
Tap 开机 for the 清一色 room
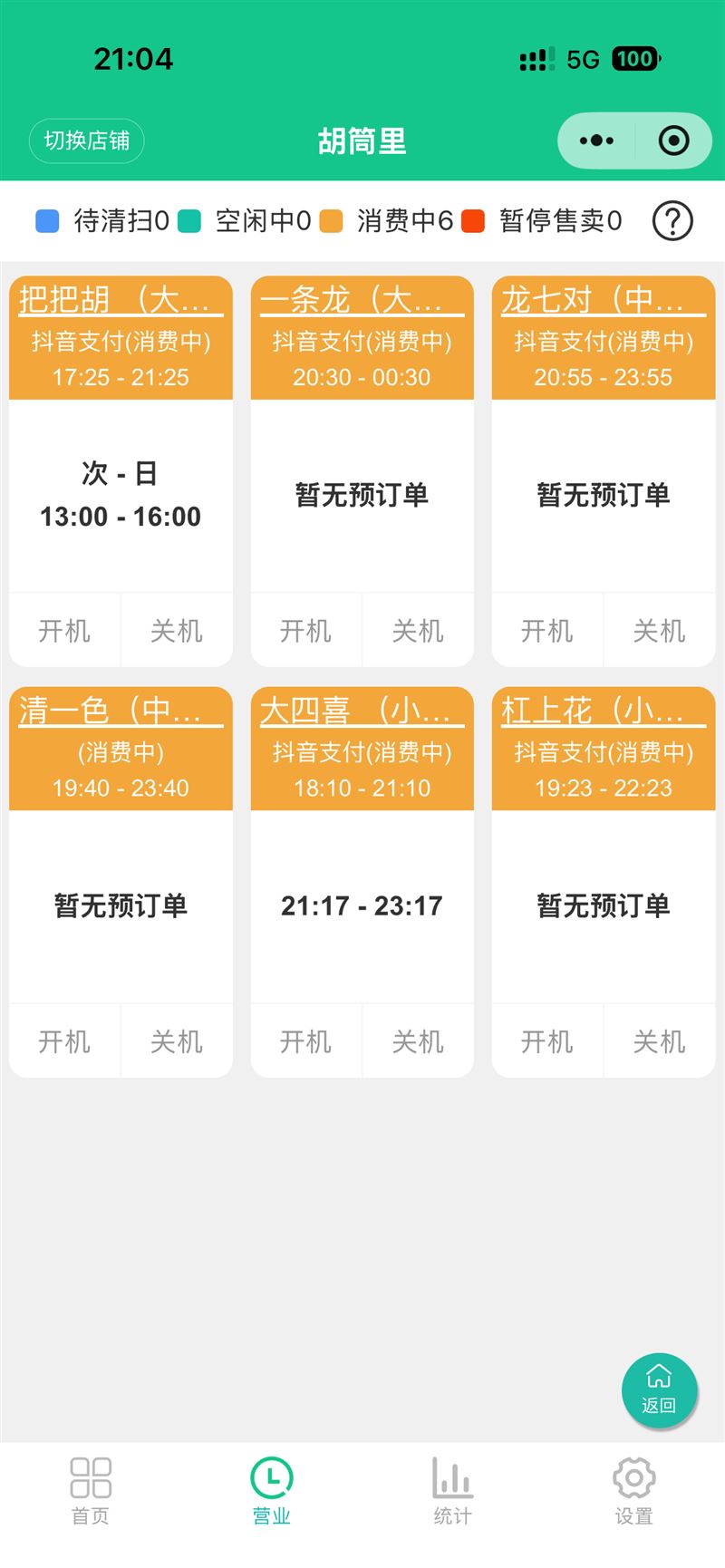(x=64, y=1041)
